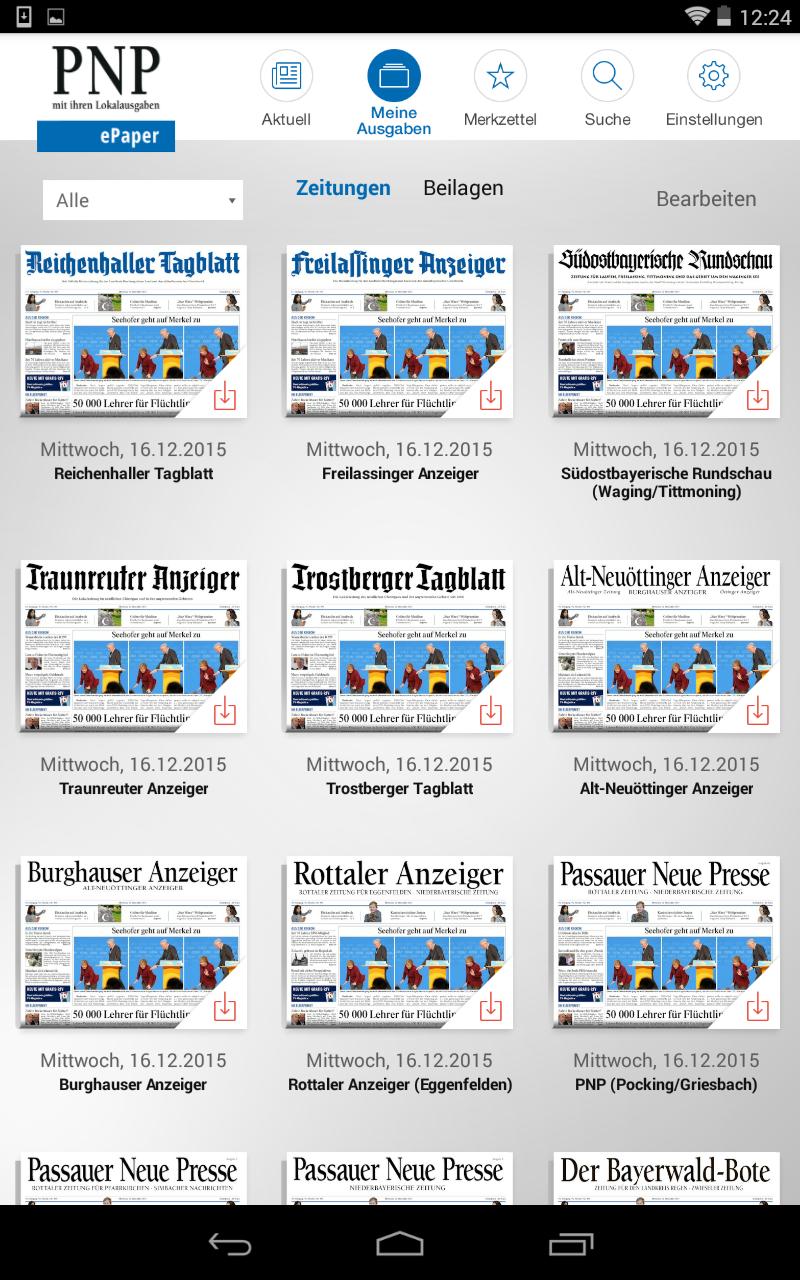
Task: Open the Alt-Neuöttinger Anzeiger issue
Action: coord(666,647)
